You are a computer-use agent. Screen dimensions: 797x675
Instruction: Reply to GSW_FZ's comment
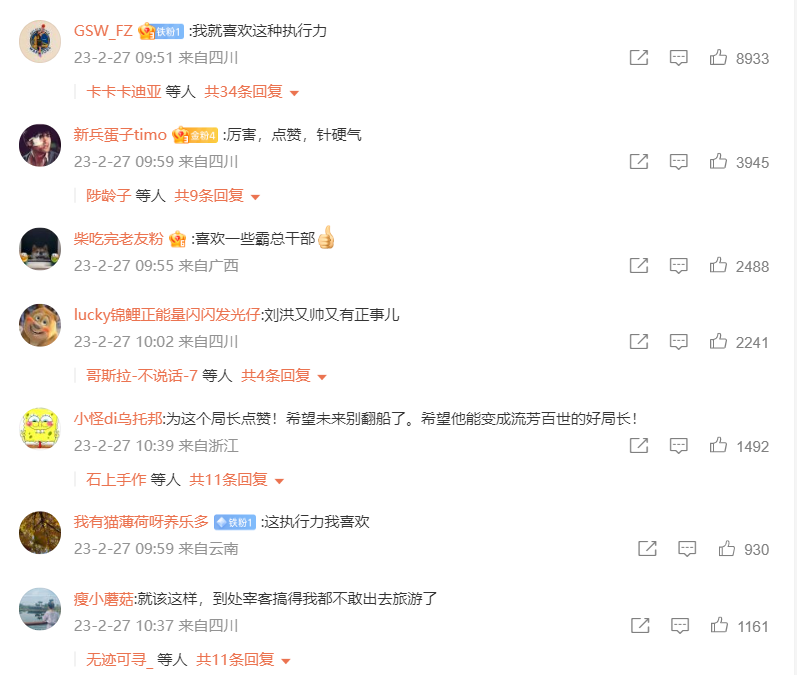click(x=679, y=58)
